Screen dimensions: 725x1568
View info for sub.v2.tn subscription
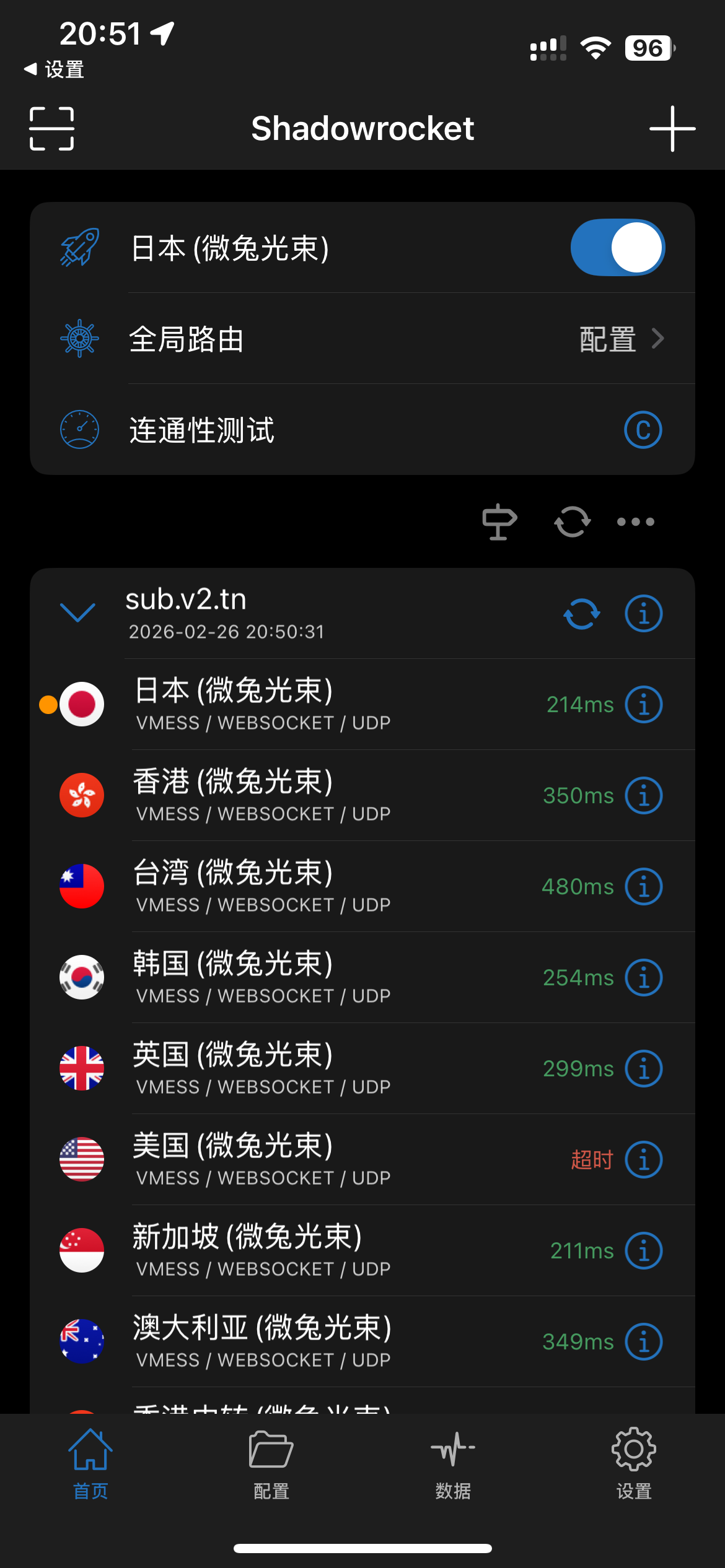tap(643, 614)
